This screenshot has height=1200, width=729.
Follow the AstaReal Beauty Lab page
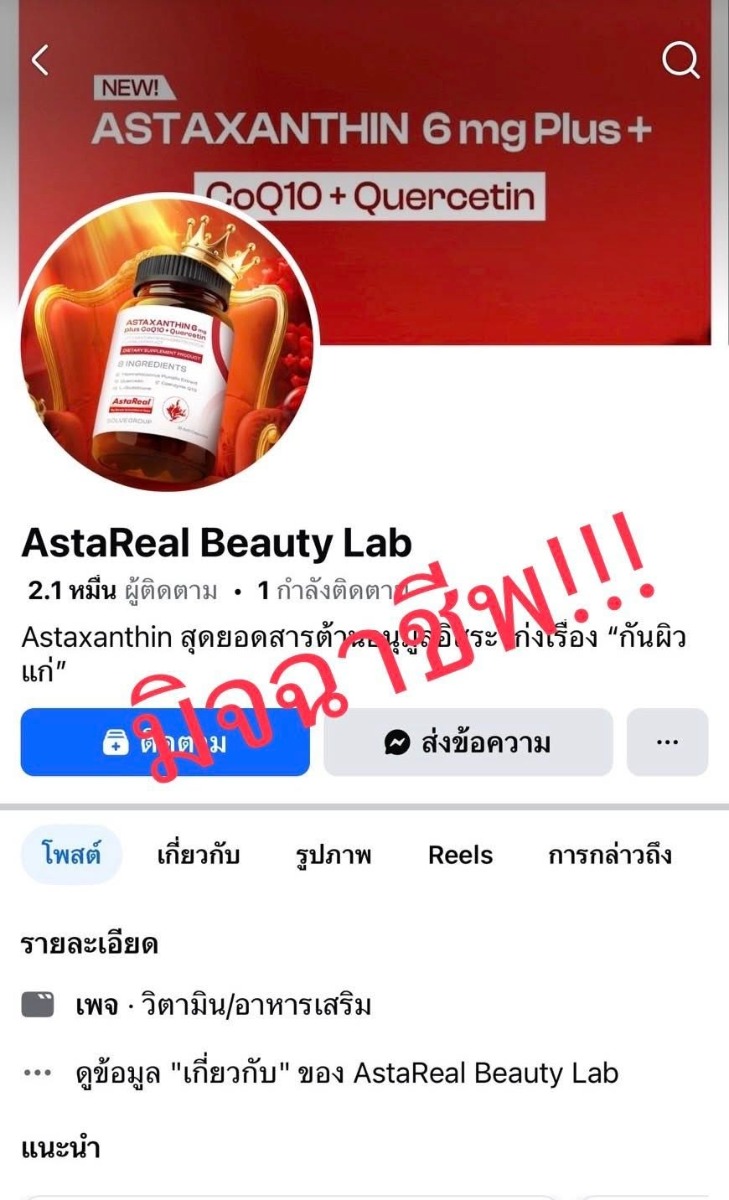(x=165, y=742)
